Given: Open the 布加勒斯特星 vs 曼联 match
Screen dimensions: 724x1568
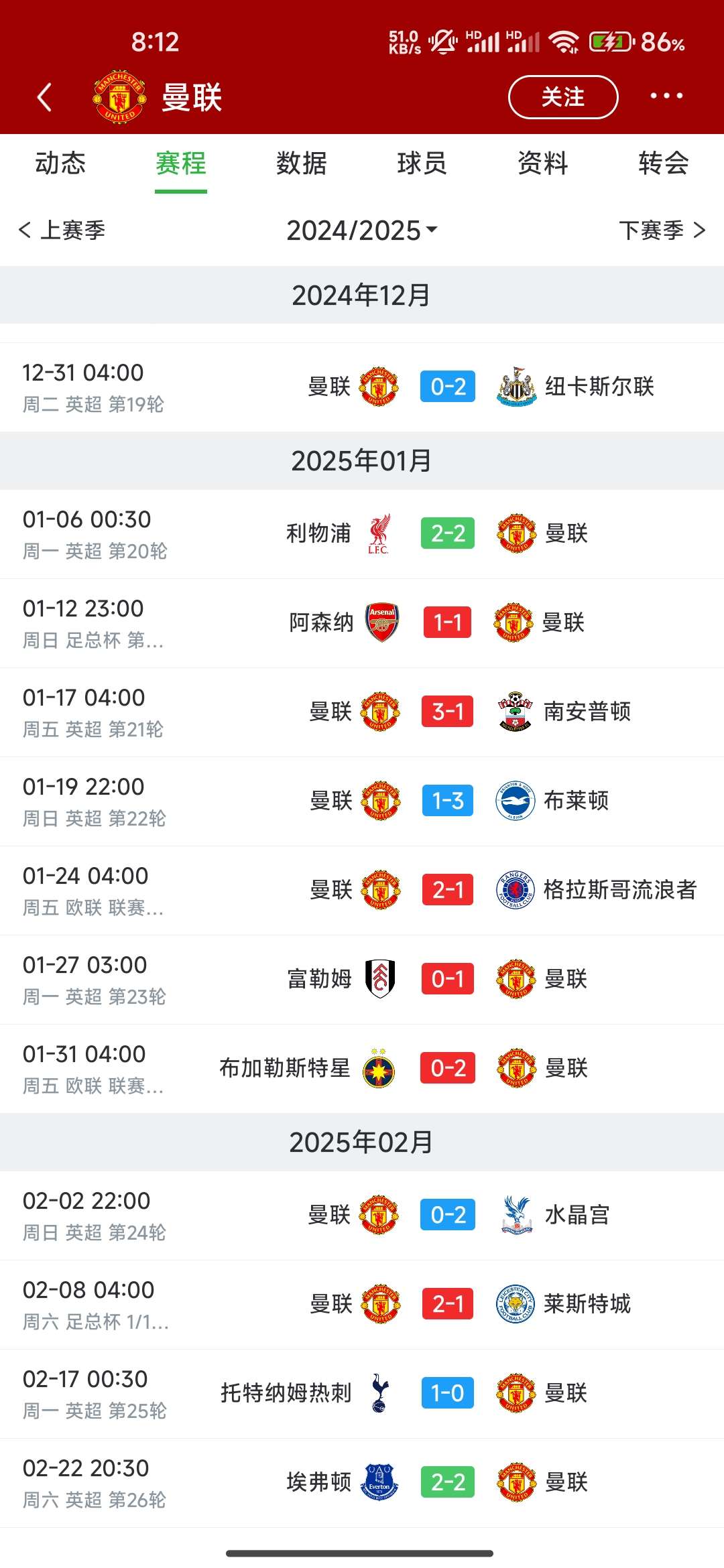Looking at the screenshot, I should [362, 1069].
